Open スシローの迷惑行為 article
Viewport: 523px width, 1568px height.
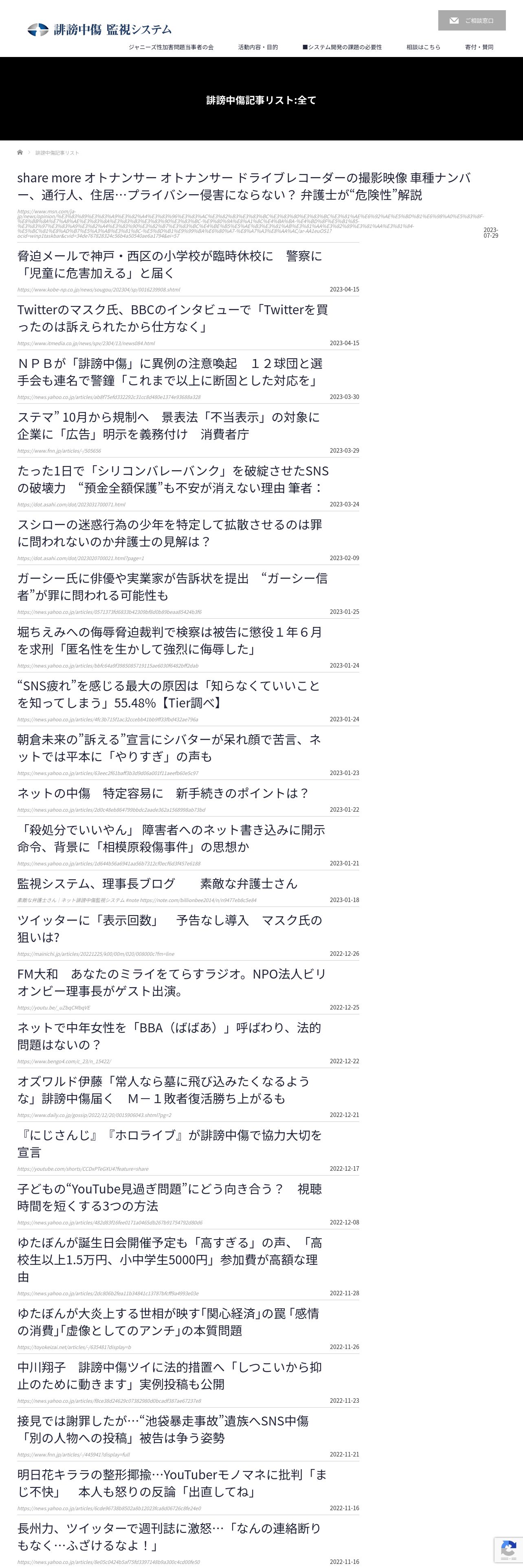[169, 532]
